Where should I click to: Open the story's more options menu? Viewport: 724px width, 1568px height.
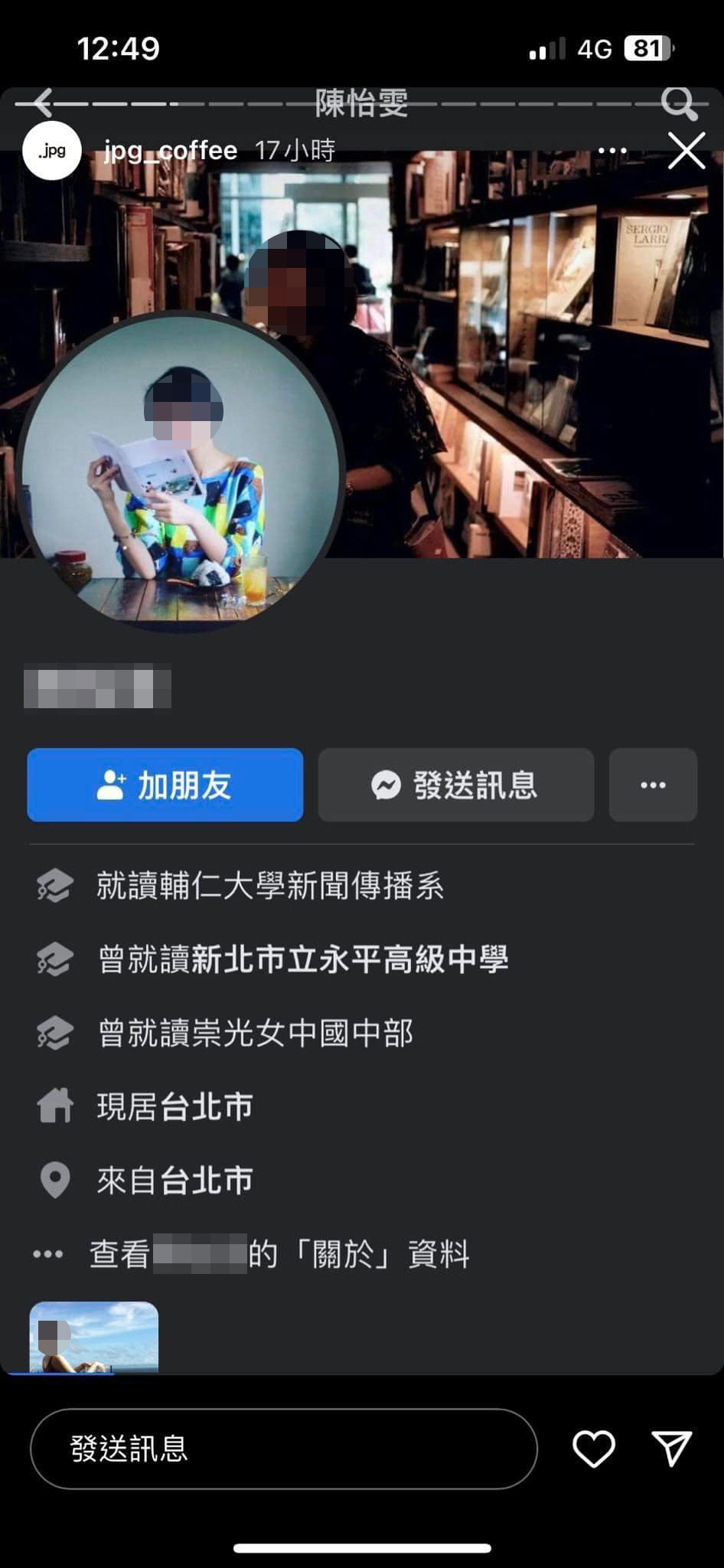tap(612, 151)
